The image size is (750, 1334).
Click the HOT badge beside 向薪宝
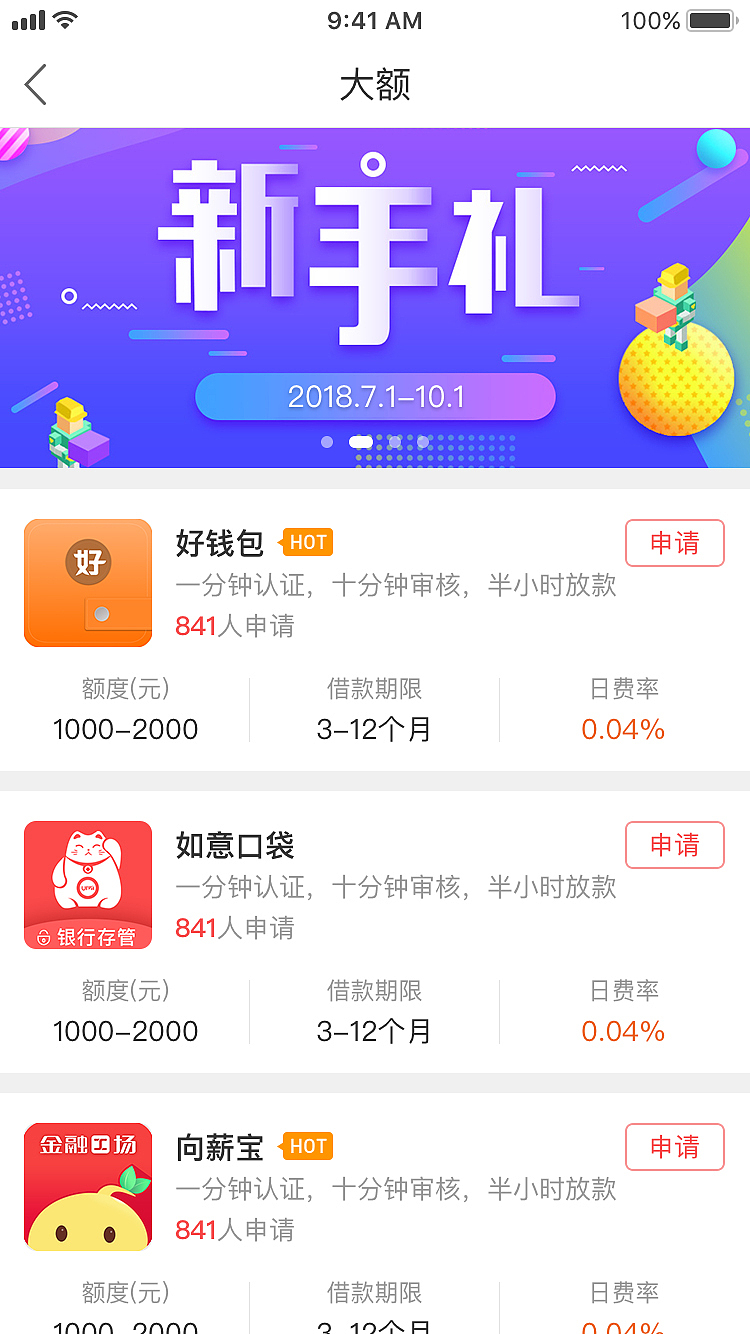click(307, 1146)
